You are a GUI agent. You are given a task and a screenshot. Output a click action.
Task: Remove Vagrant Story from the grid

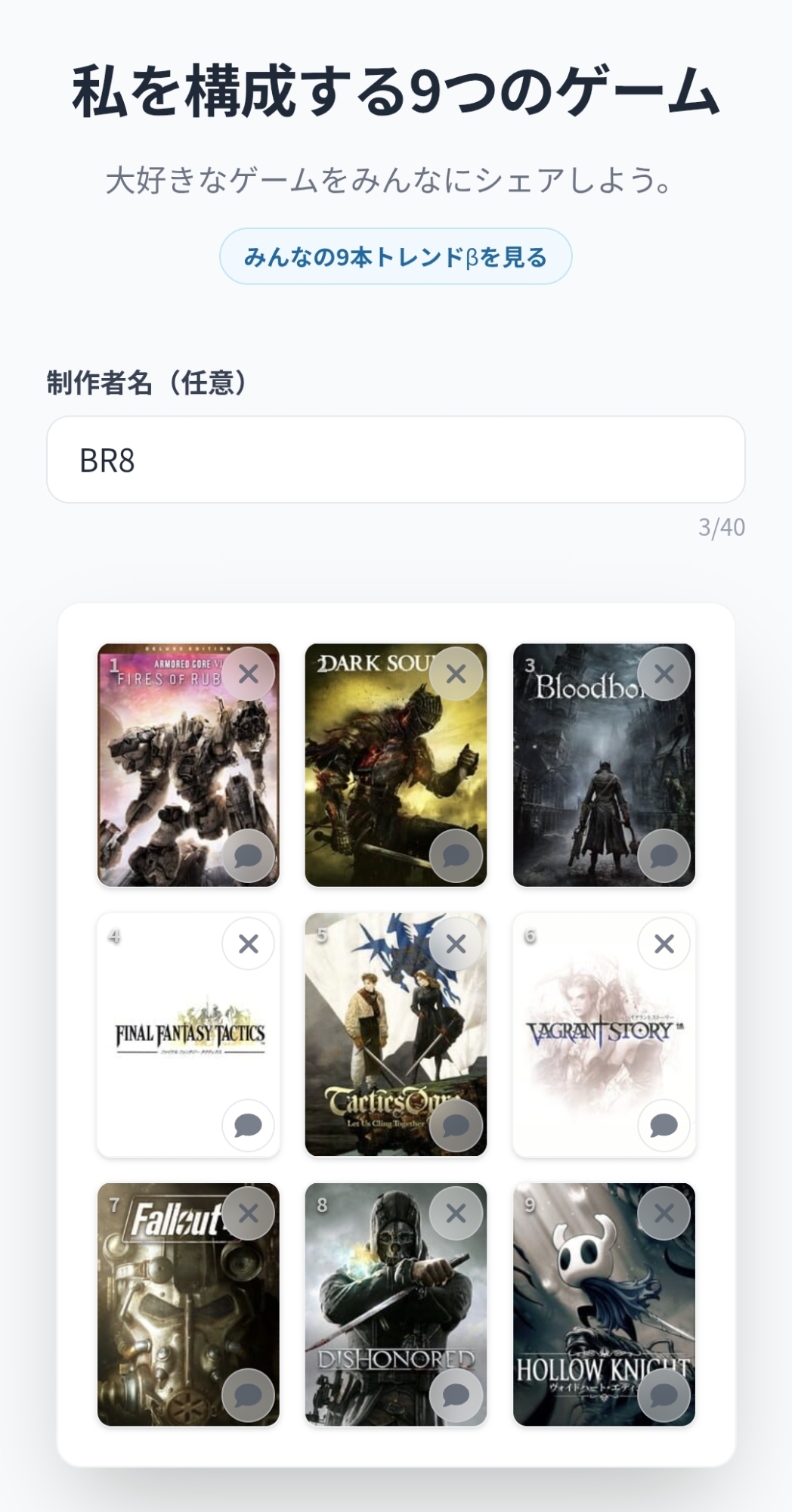[664, 943]
